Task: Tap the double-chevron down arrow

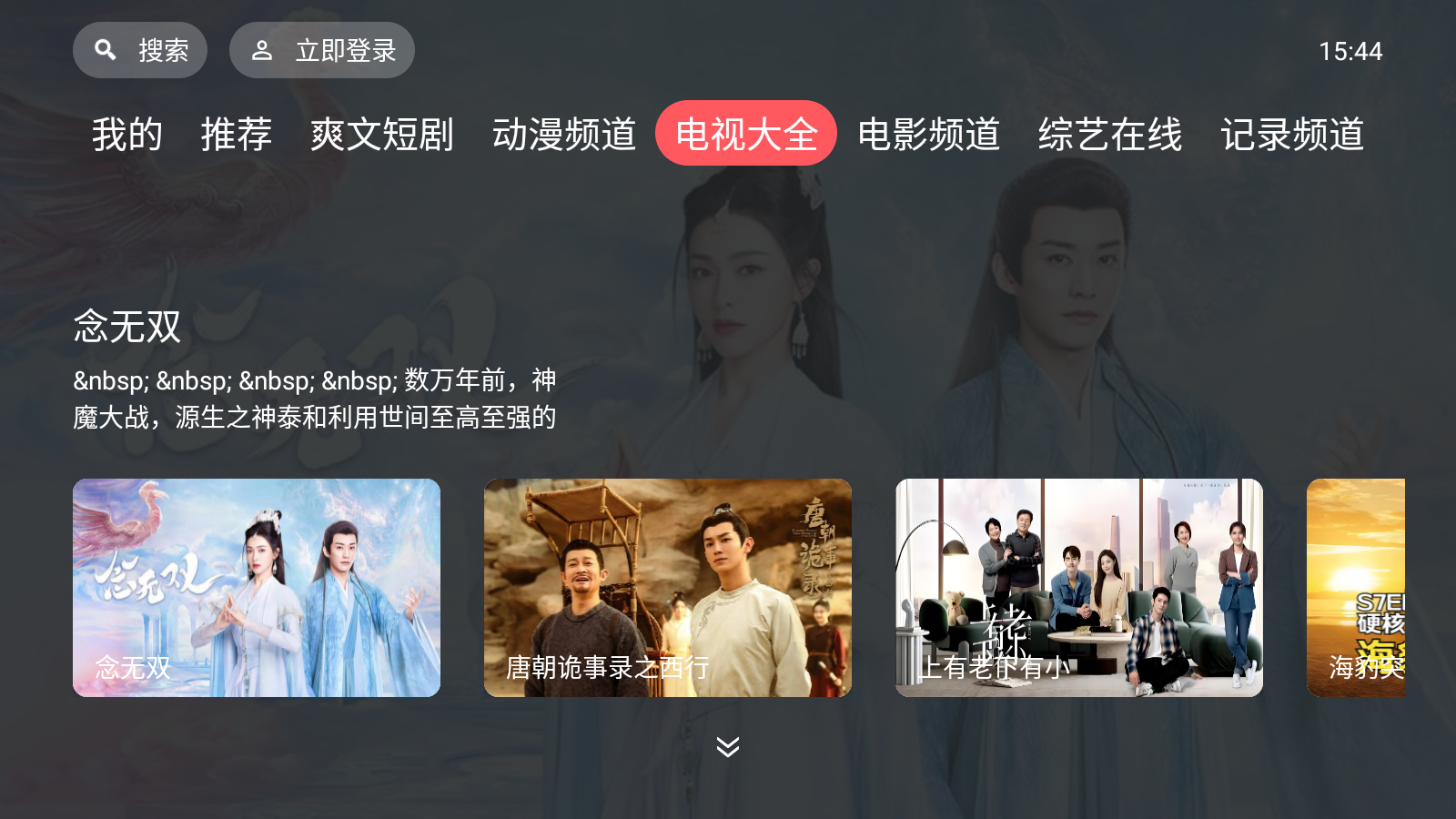Action: [728, 747]
